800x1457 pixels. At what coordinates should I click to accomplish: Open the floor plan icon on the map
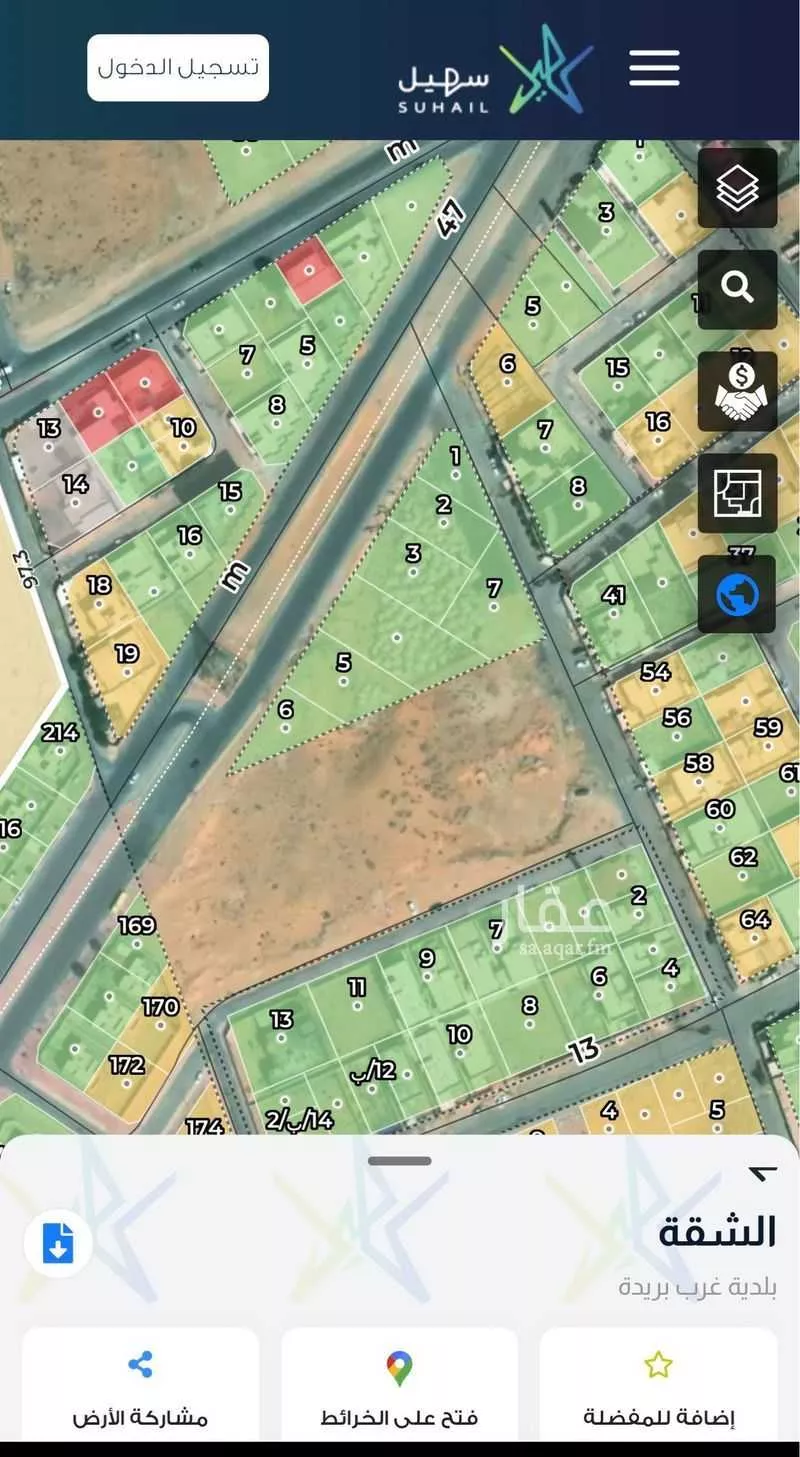737,493
